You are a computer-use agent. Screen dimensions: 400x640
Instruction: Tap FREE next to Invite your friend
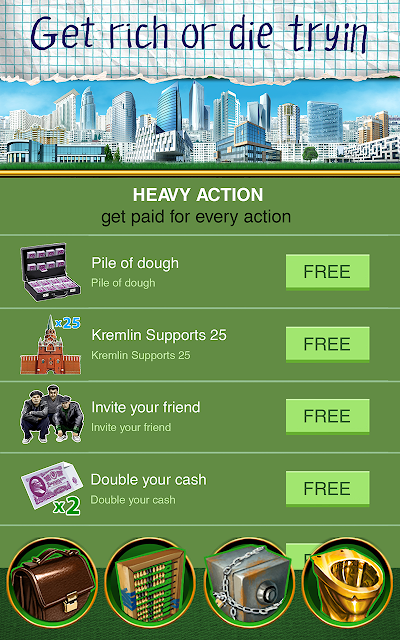pyautogui.click(x=327, y=416)
